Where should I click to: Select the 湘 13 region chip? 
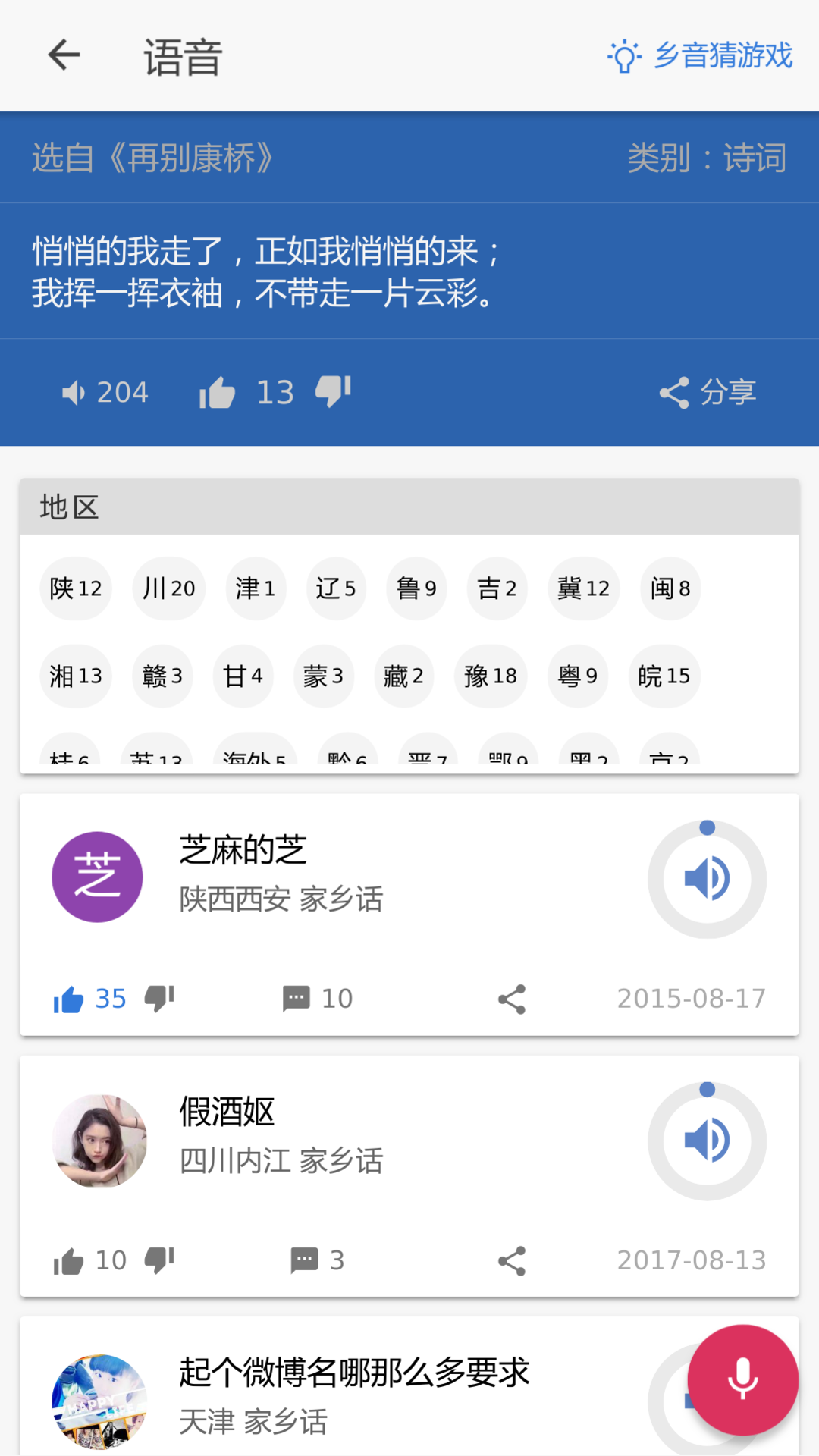coord(76,676)
